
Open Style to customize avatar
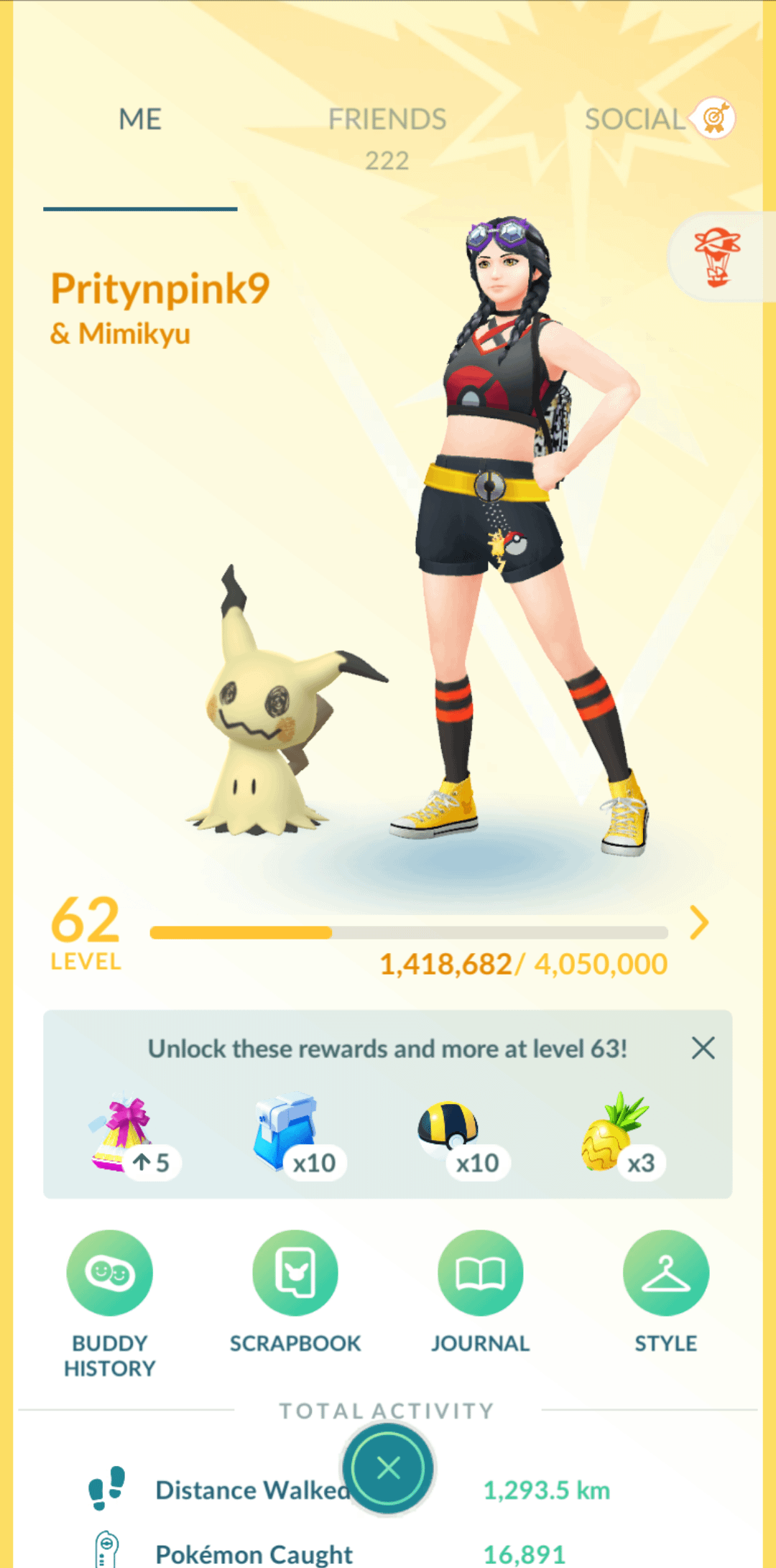[x=666, y=1273]
